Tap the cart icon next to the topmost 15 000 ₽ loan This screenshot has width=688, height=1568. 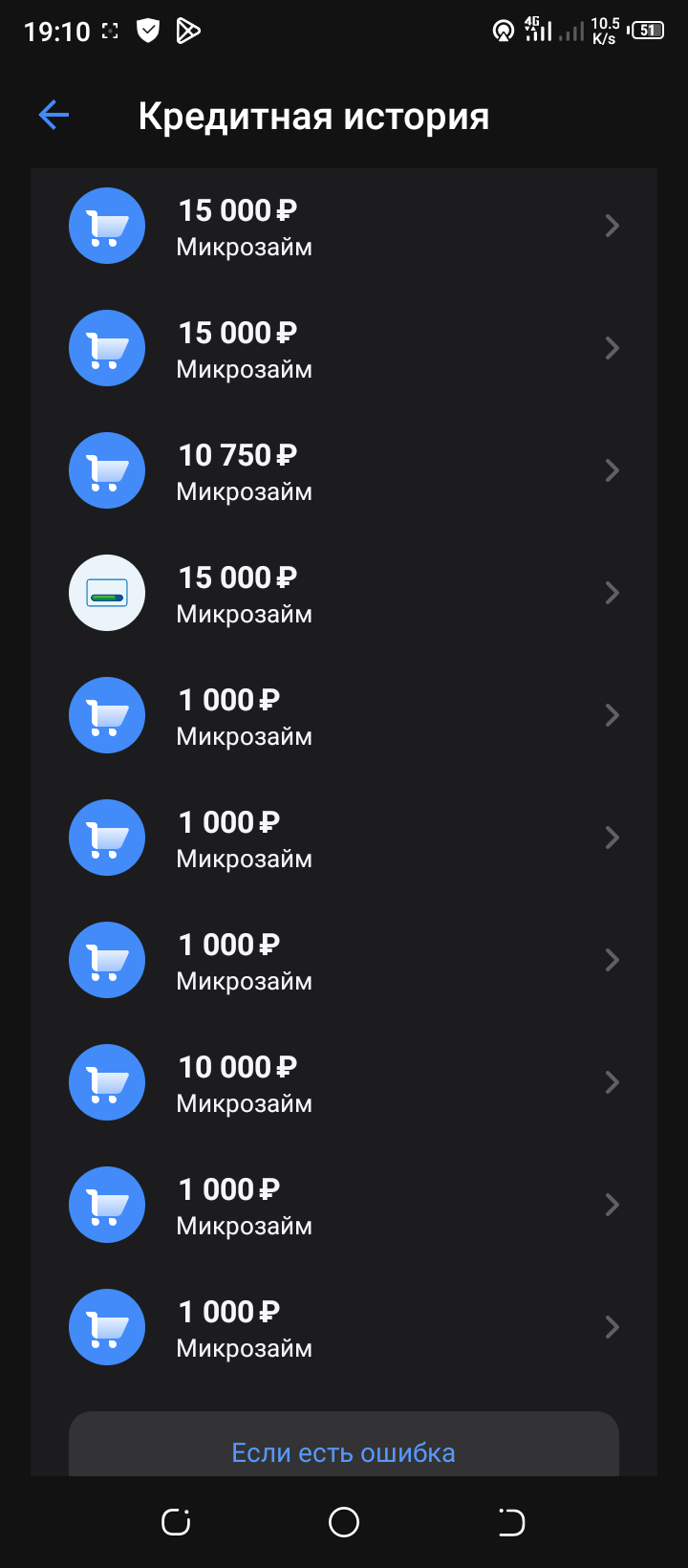click(106, 226)
